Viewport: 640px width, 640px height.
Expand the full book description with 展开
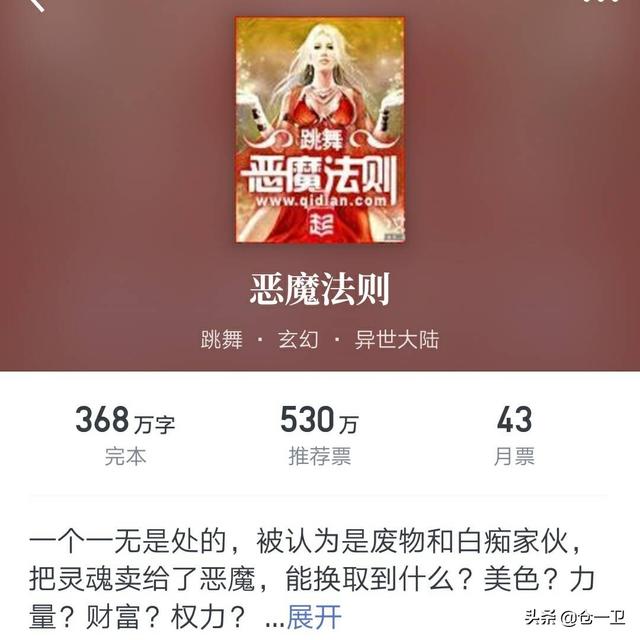pos(314,616)
